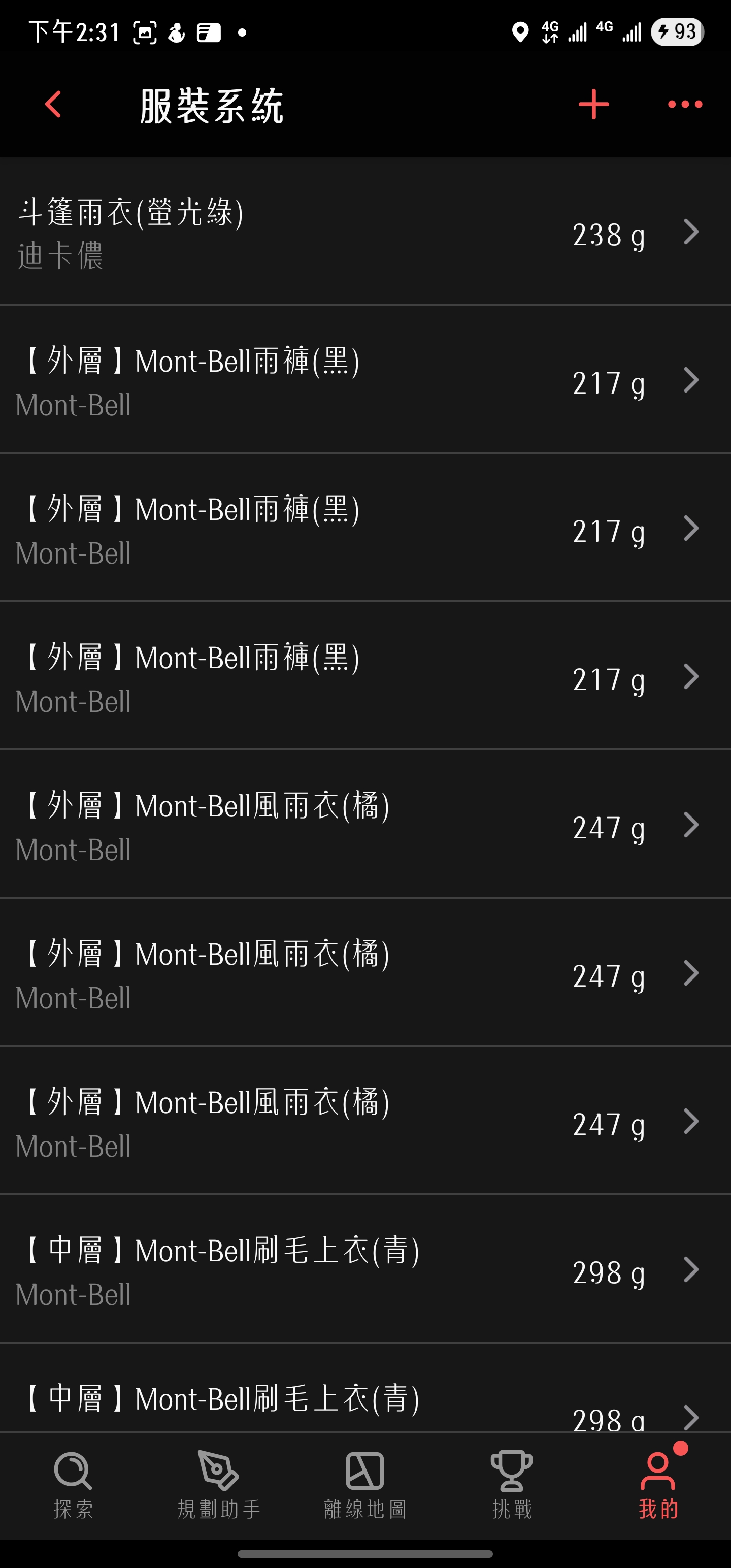Screen dimensions: 731x1568
Task: Switch to the 挑戰 tab
Action: 512,1485
